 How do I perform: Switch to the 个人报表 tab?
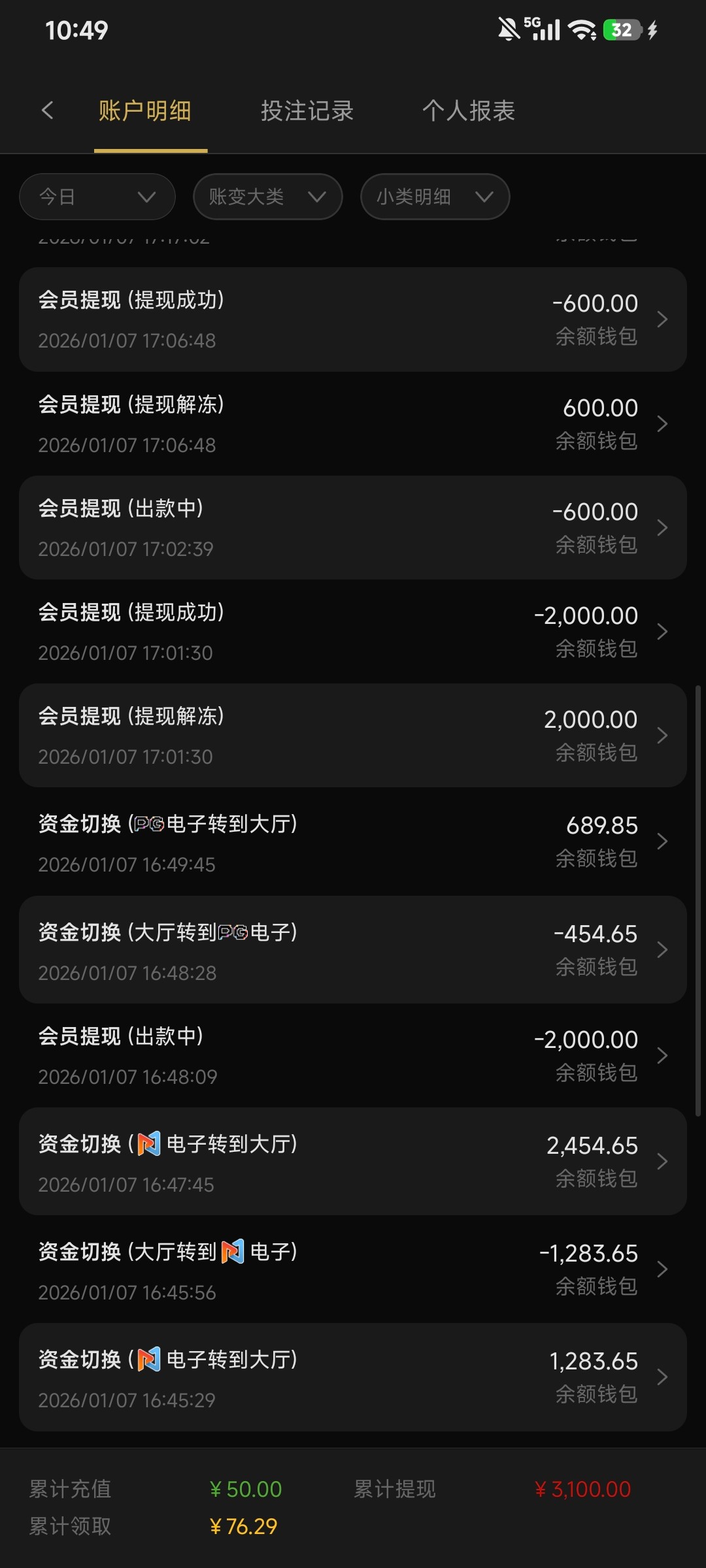(469, 111)
